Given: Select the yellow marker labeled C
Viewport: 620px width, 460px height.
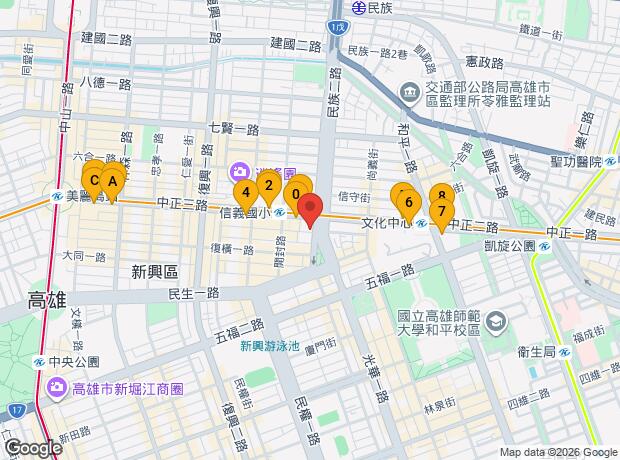Looking at the screenshot, I should click(x=92, y=180).
